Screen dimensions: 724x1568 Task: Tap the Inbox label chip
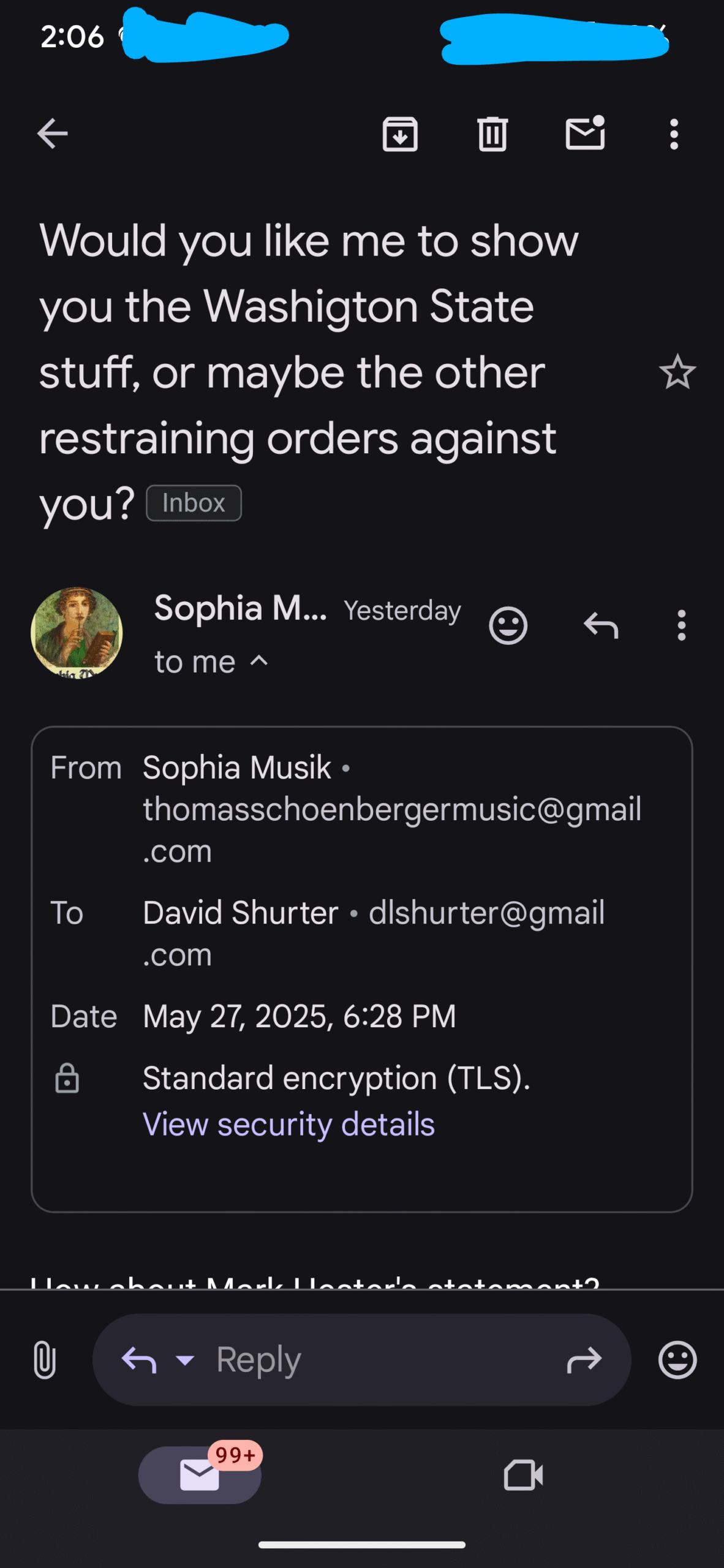194,503
